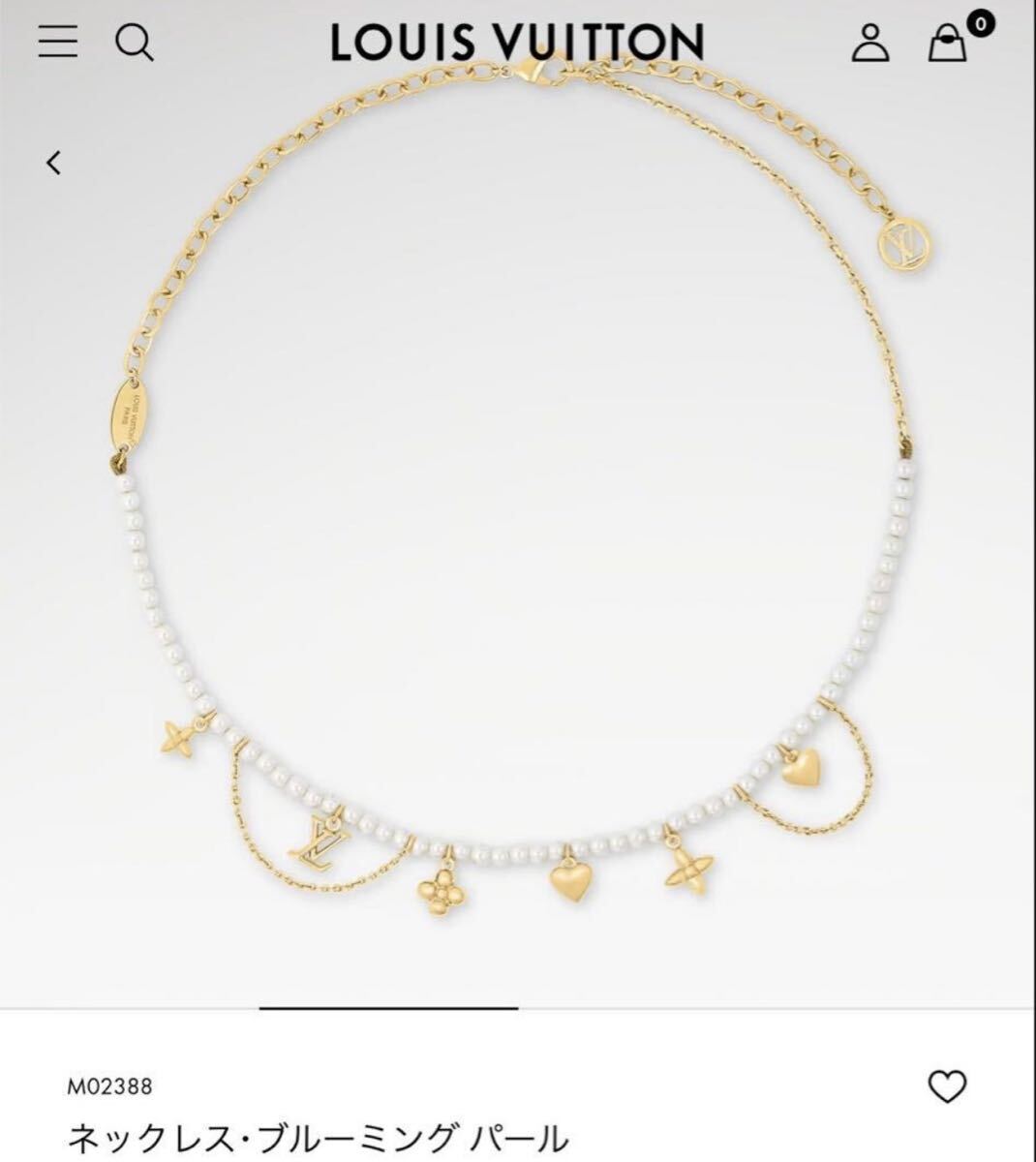Open the search icon
The image size is (1036, 1162).
[x=134, y=42]
